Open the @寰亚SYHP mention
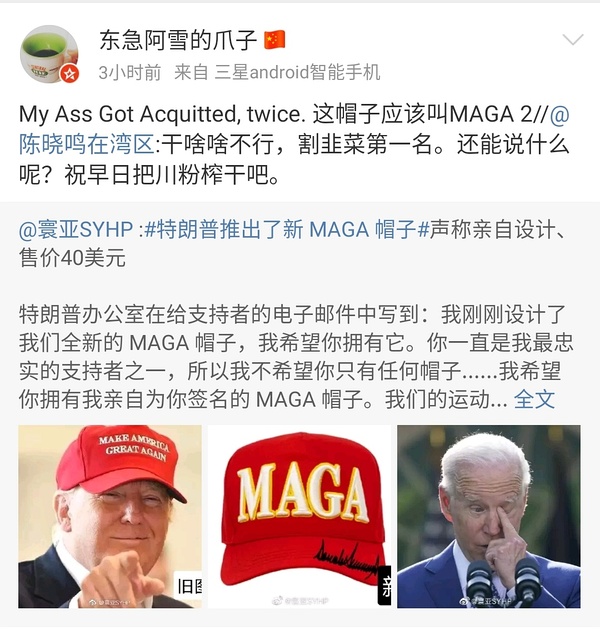This screenshot has height=630, width=600. click(77, 230)
